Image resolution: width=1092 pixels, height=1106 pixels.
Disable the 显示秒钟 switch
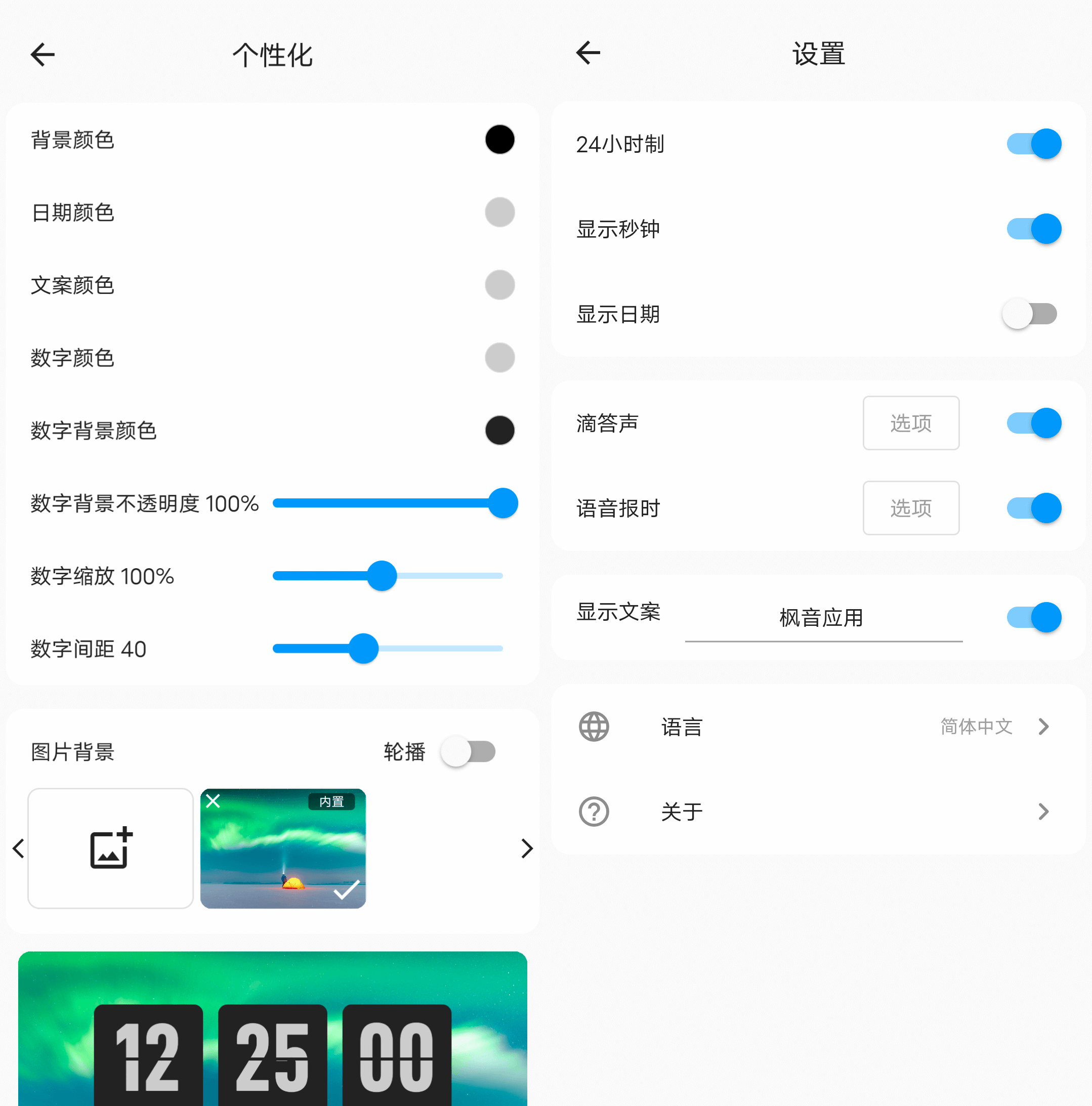[1034, 229]
